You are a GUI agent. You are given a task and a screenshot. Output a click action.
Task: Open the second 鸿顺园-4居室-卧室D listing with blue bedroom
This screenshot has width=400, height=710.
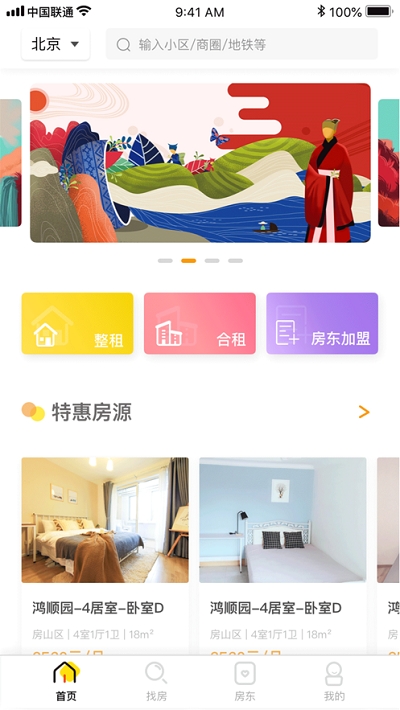point(283,556)
